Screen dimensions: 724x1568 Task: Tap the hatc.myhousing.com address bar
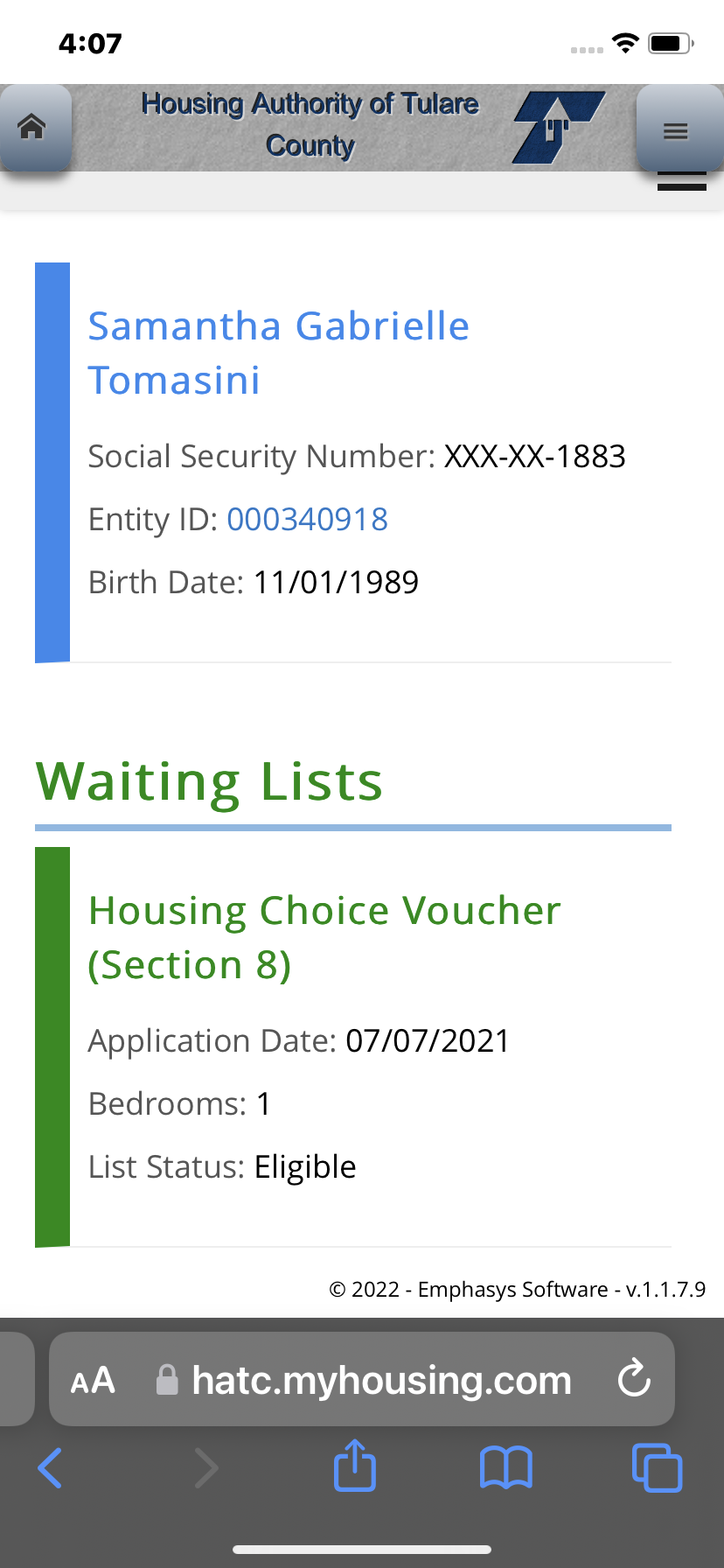pyautogui.click(x=362, y=1380)
